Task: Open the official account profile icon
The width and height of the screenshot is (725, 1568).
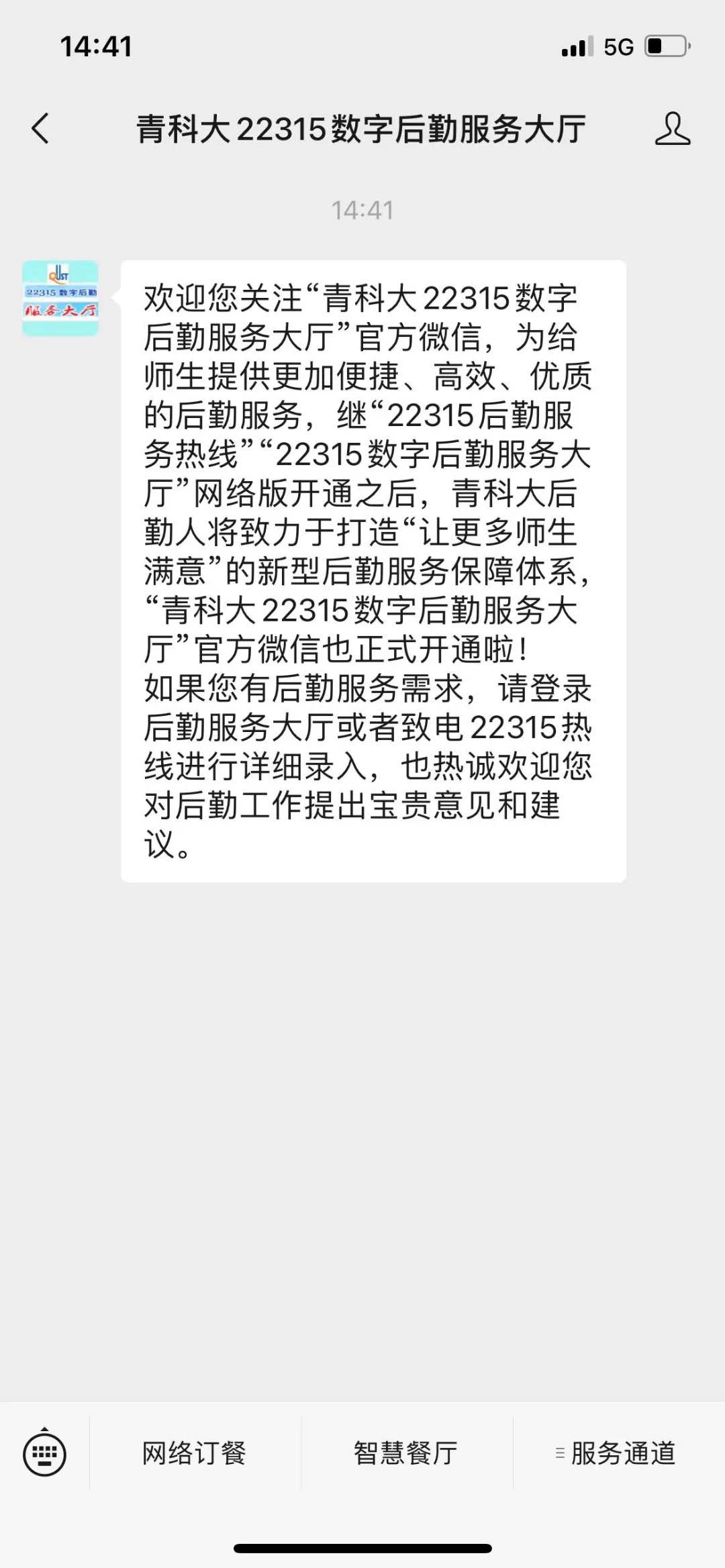Action: [x=672, y=128]
